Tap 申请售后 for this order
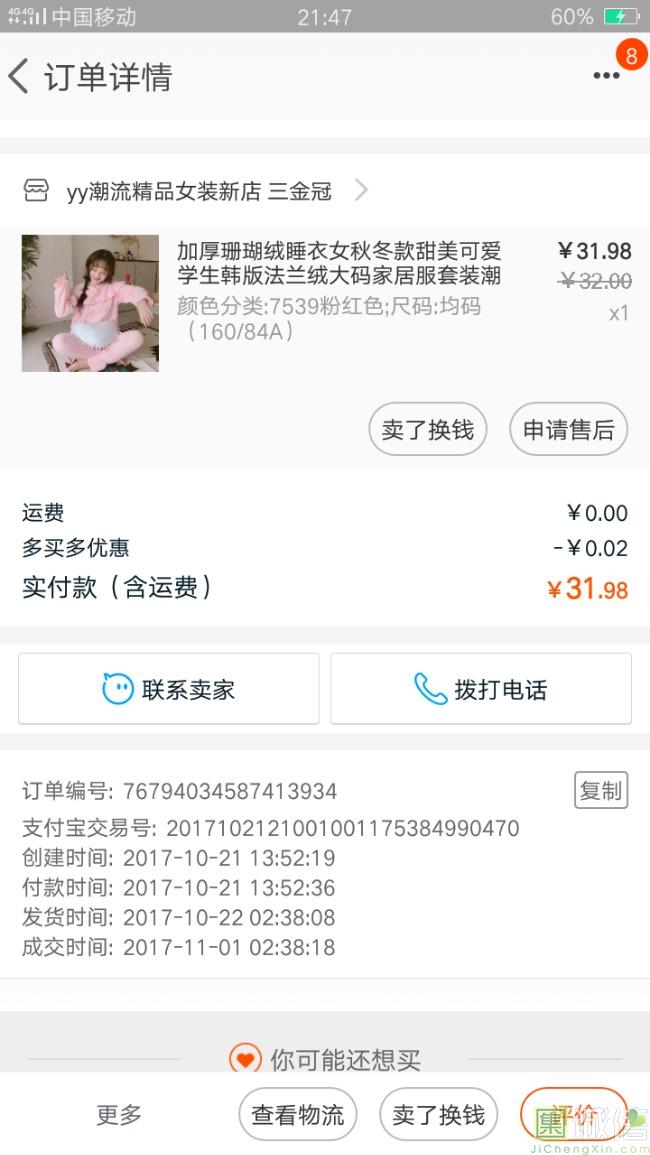Image resolution: width=650 pixels, height=1155 pixels. [568, 430]
